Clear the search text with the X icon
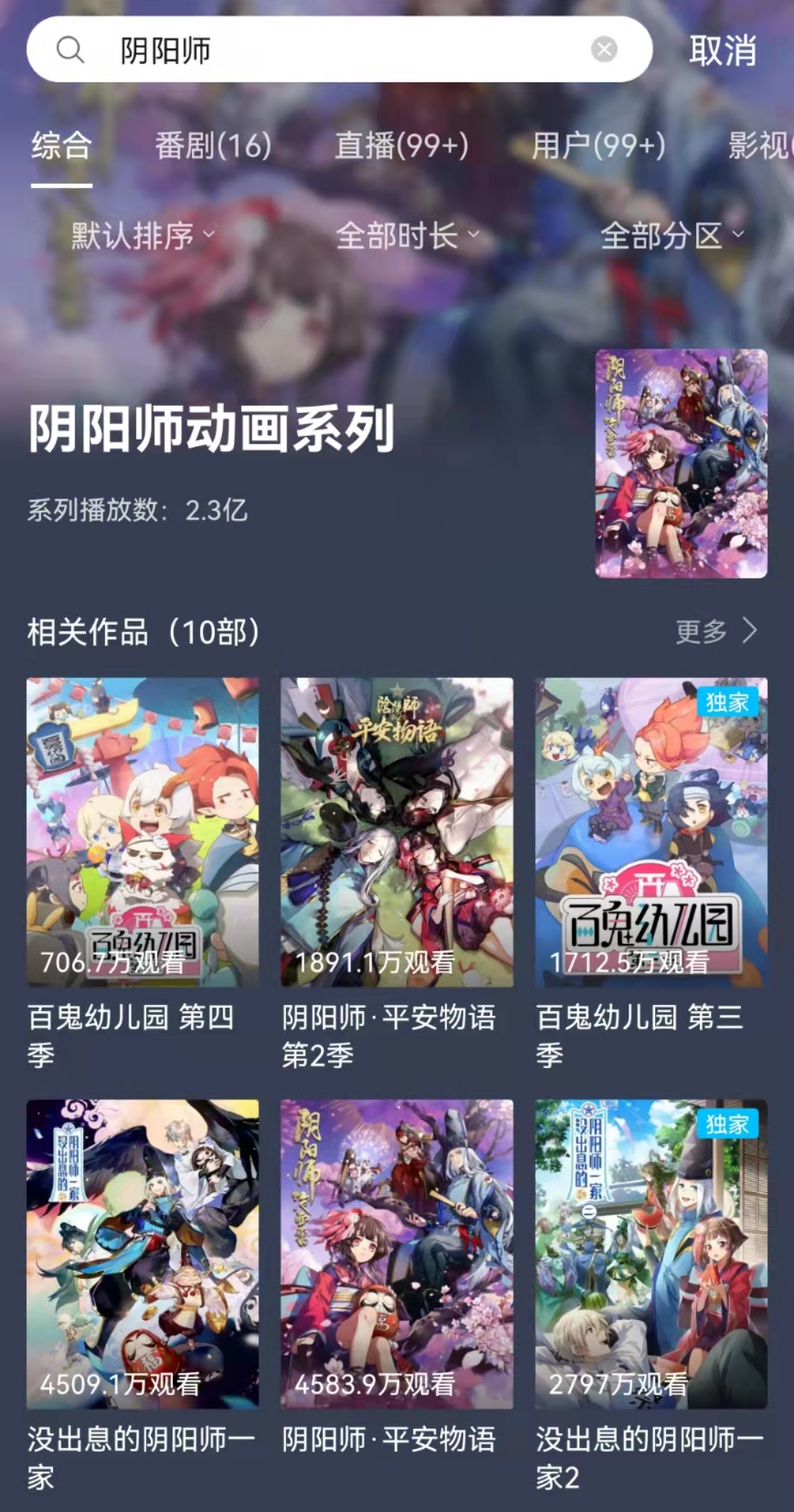This screenshot has height=1512, width=794. click(604, 50)
